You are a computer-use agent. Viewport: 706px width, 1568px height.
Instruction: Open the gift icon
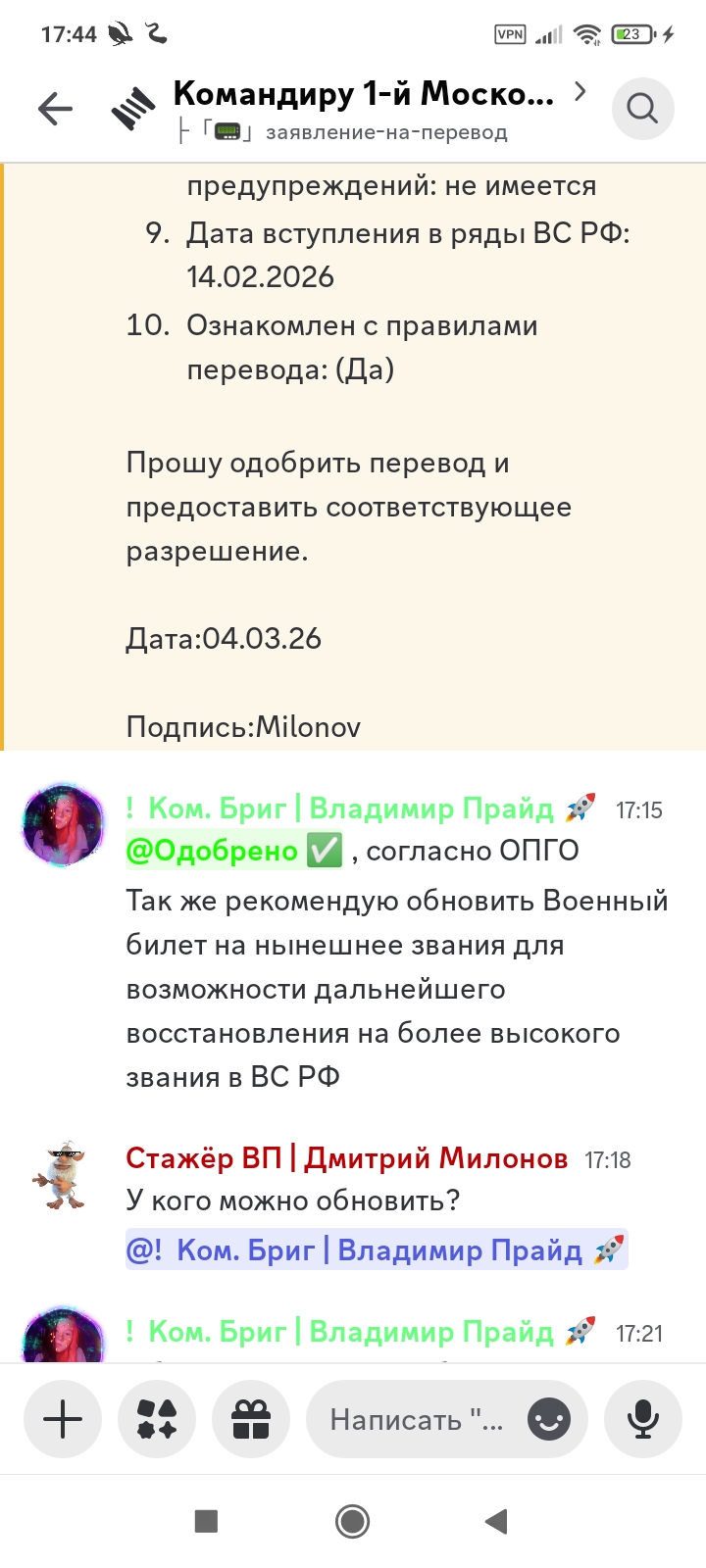tap(251, 1419)
